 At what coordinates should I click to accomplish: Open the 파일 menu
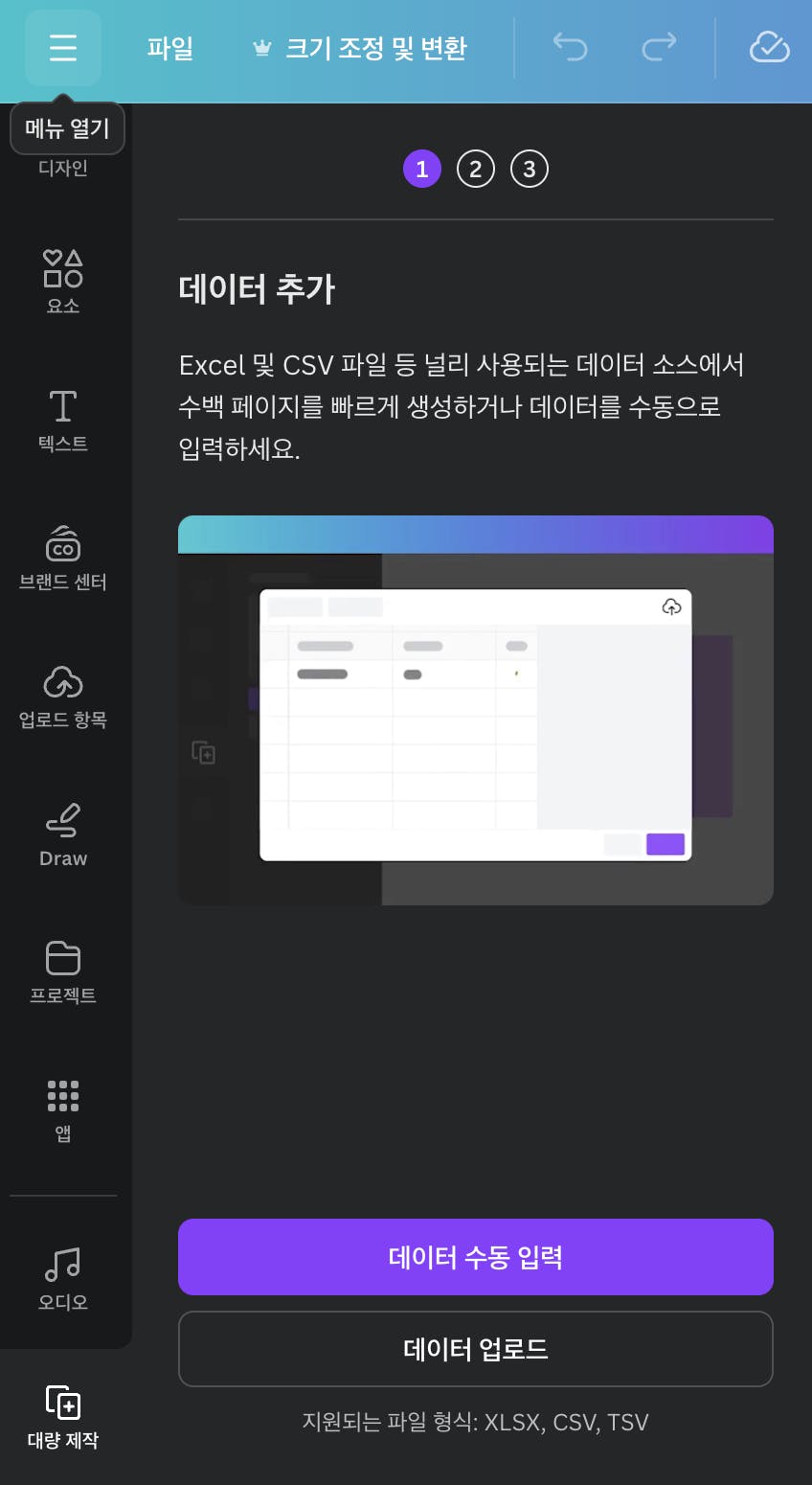(x=170, y=48)
